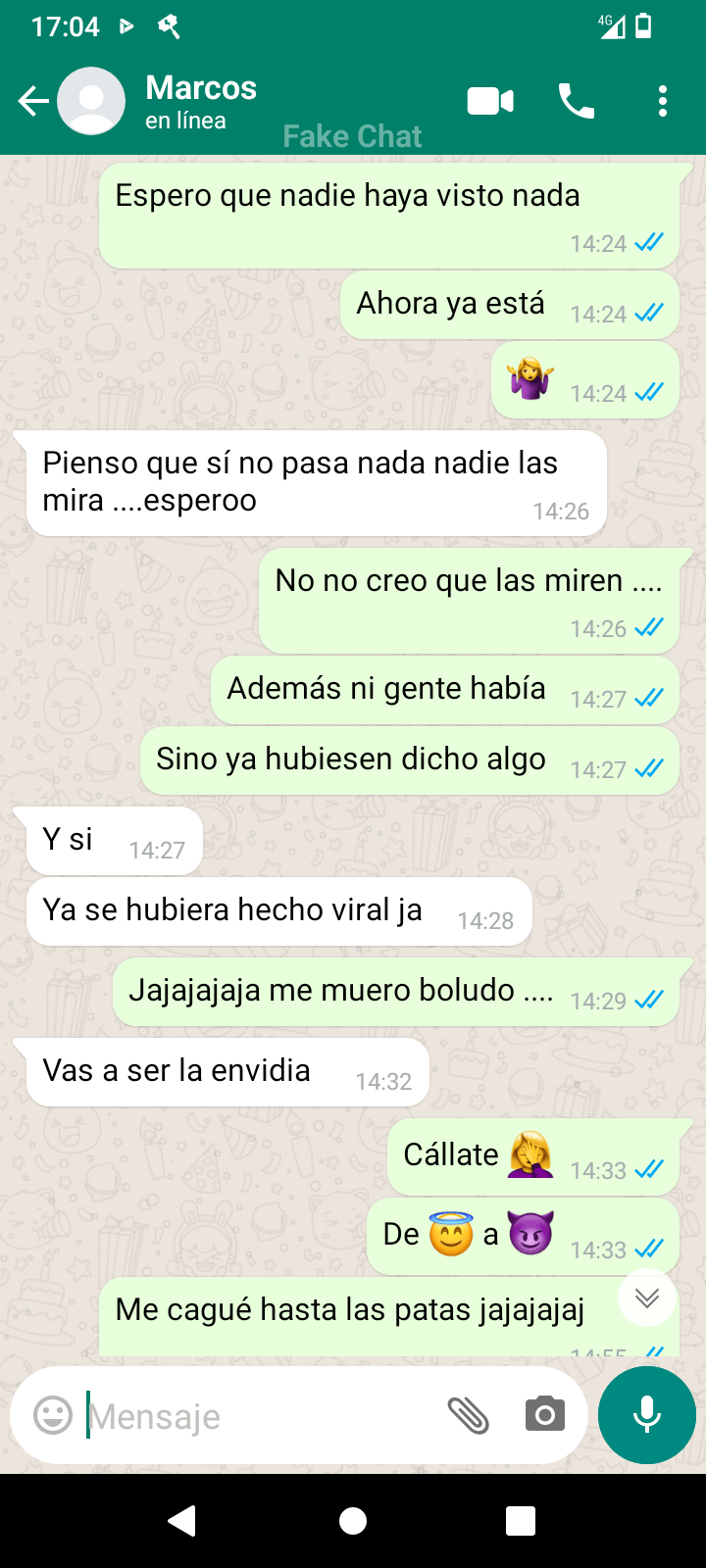Open the three-dot overflow menu
Viewport: 706px width, 1568px height.
pos(663,101)
